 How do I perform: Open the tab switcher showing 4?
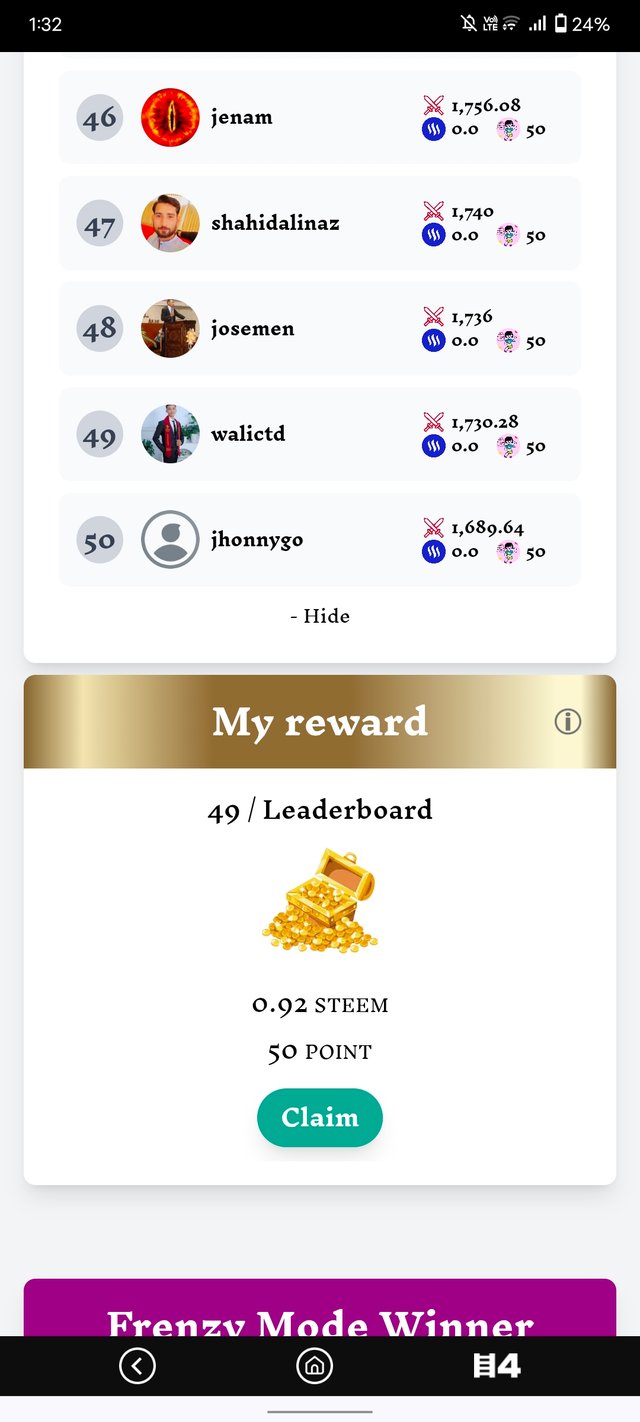click(x=497, y=1366)
